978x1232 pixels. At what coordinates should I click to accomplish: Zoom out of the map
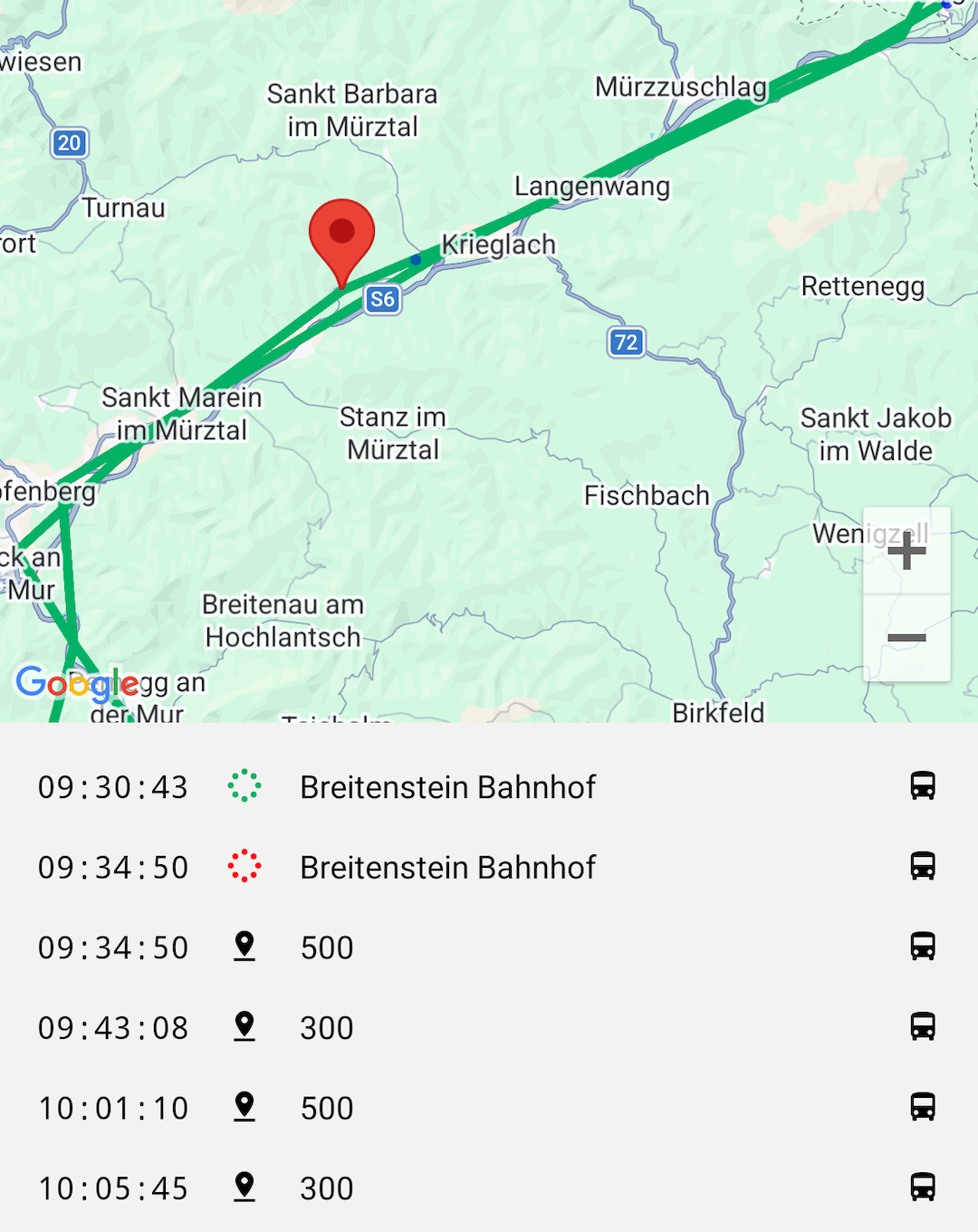(x=906, y=638)
